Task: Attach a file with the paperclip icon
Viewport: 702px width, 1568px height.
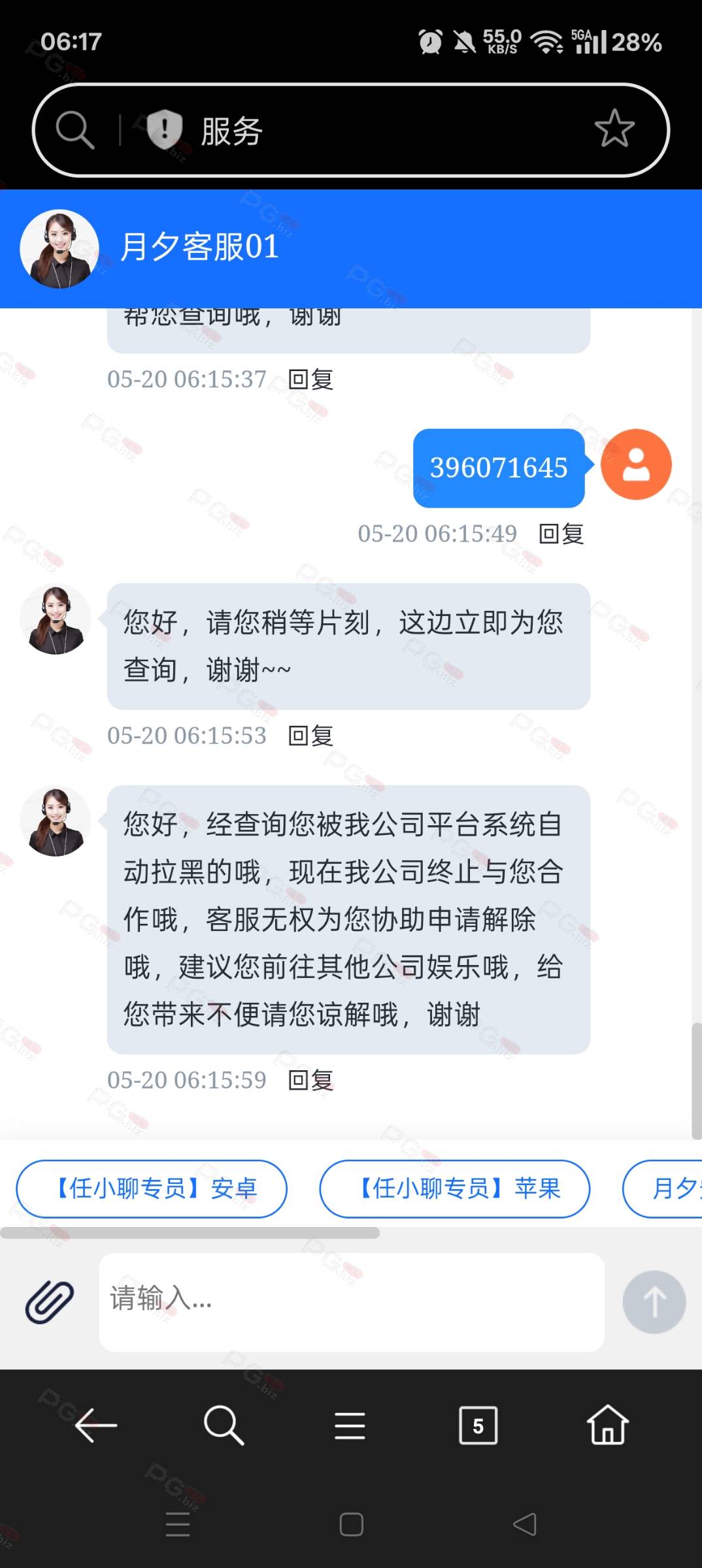Action: 50,1301
